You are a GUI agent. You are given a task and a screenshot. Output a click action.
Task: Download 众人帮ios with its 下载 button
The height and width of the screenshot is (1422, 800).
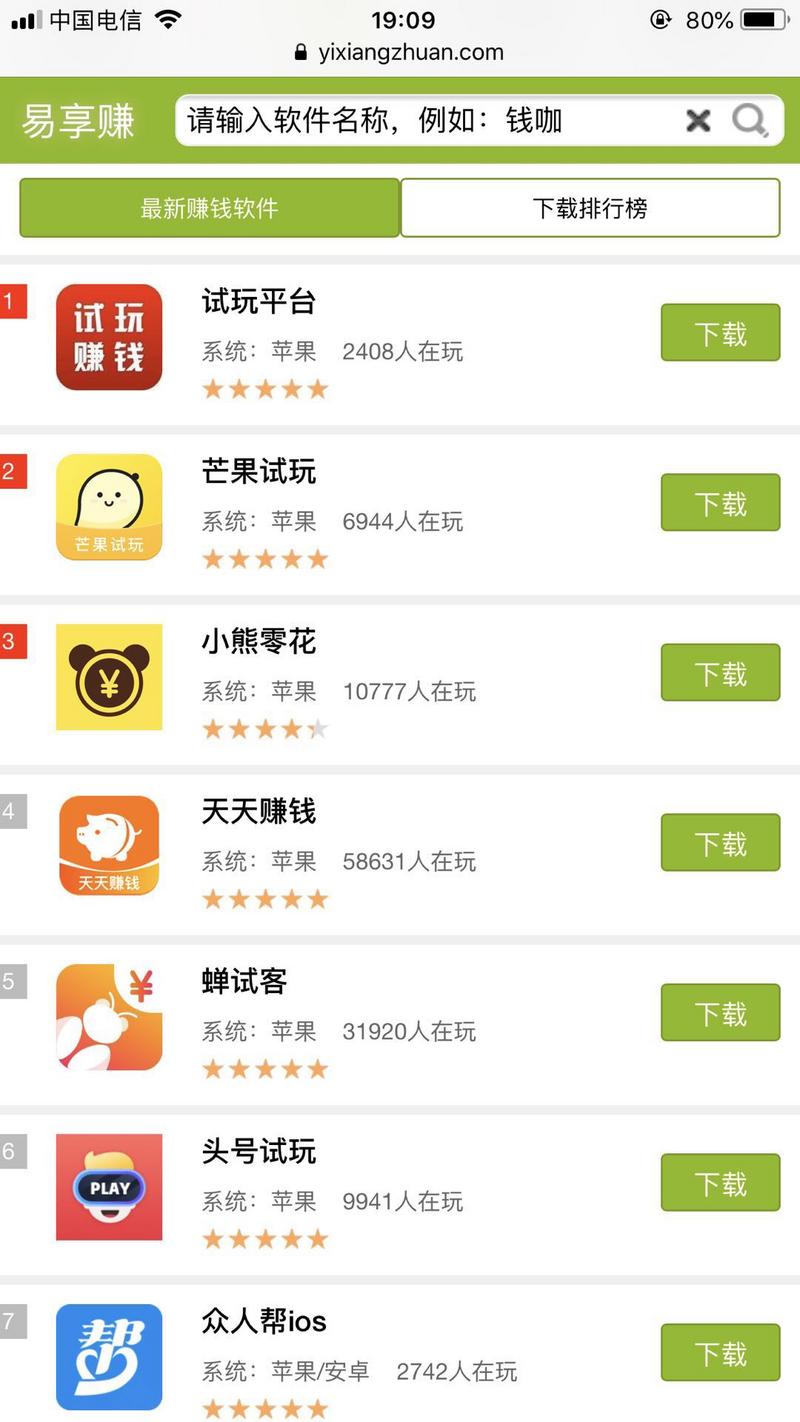tap(720, 1353)
